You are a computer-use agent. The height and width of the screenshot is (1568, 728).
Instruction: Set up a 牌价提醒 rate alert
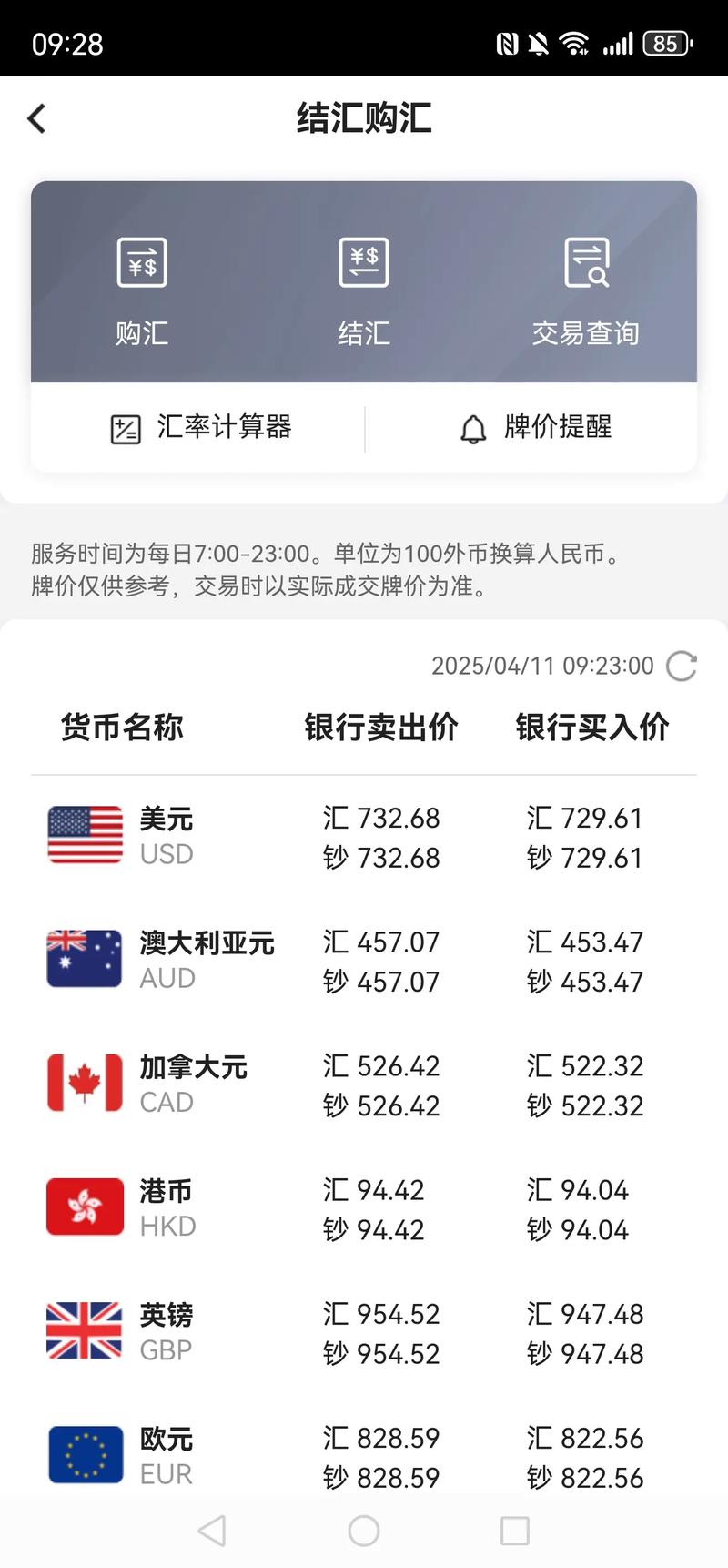tap(535, 428)
